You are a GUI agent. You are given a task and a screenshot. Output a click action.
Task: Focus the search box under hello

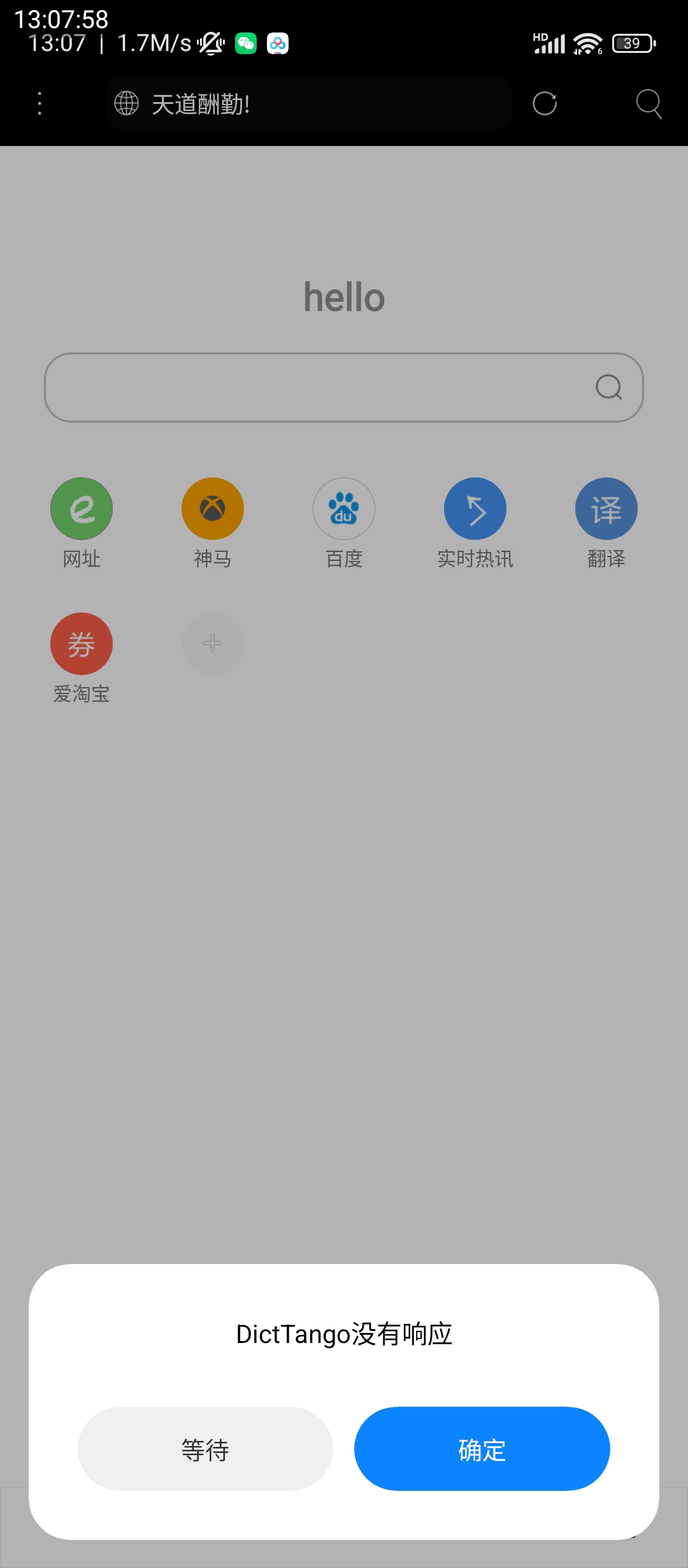click(344, 388)
